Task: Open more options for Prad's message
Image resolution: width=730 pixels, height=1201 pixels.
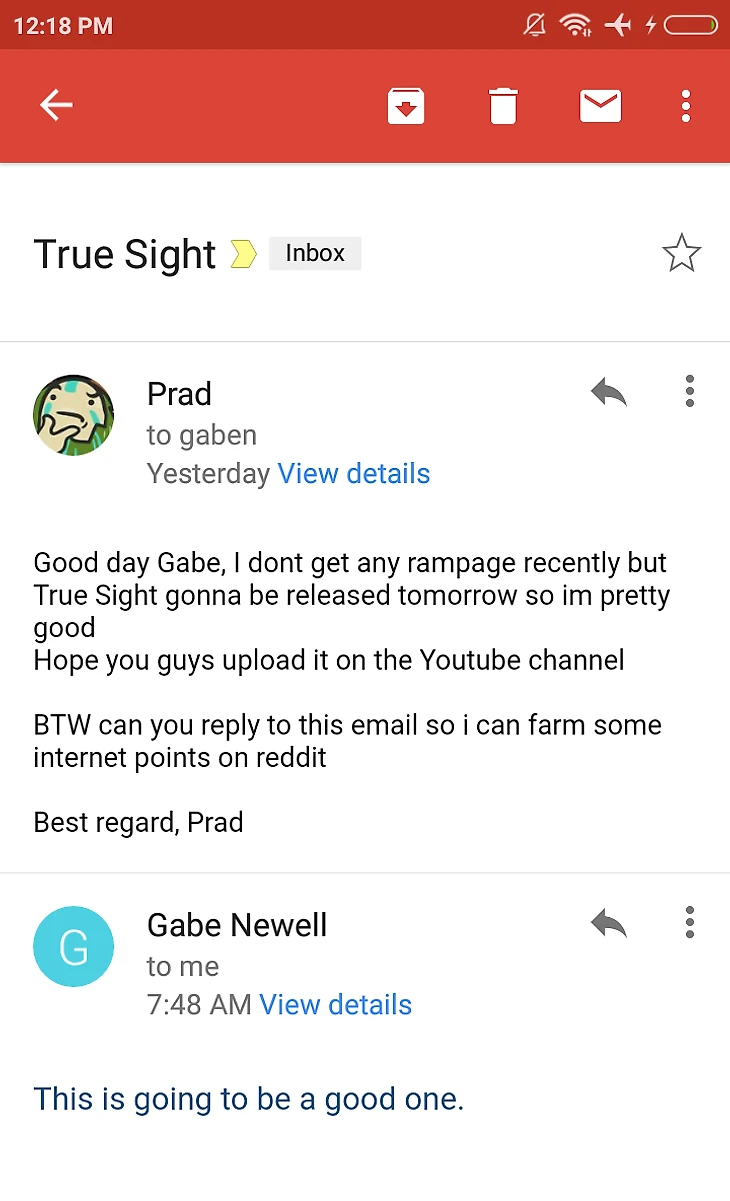Action: click(x=689, y=391)
